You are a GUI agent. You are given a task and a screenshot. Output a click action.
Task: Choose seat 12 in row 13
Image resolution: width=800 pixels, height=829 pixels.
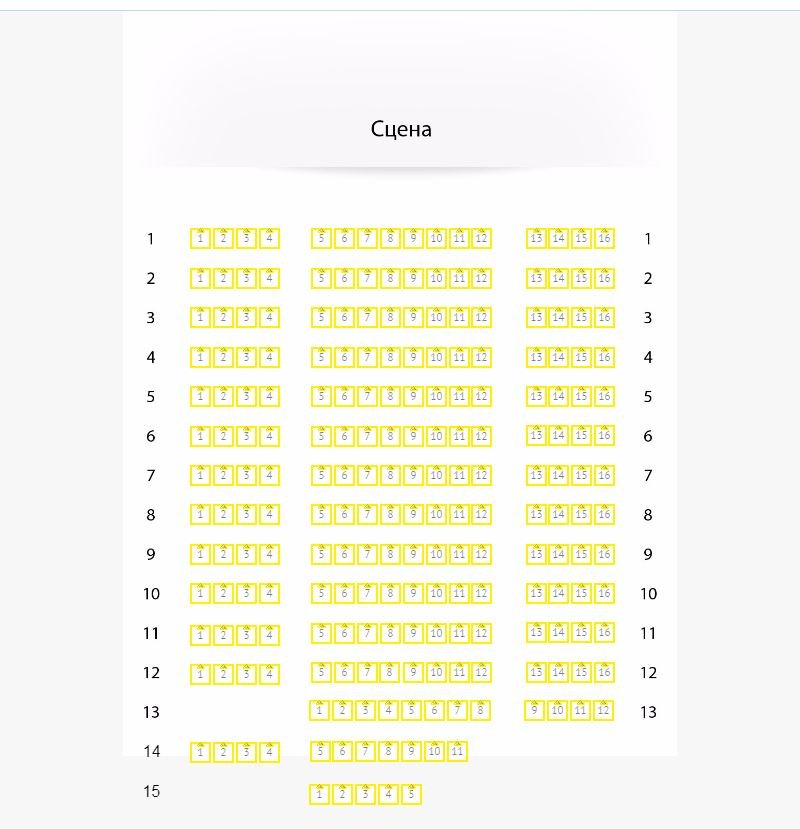602,711
